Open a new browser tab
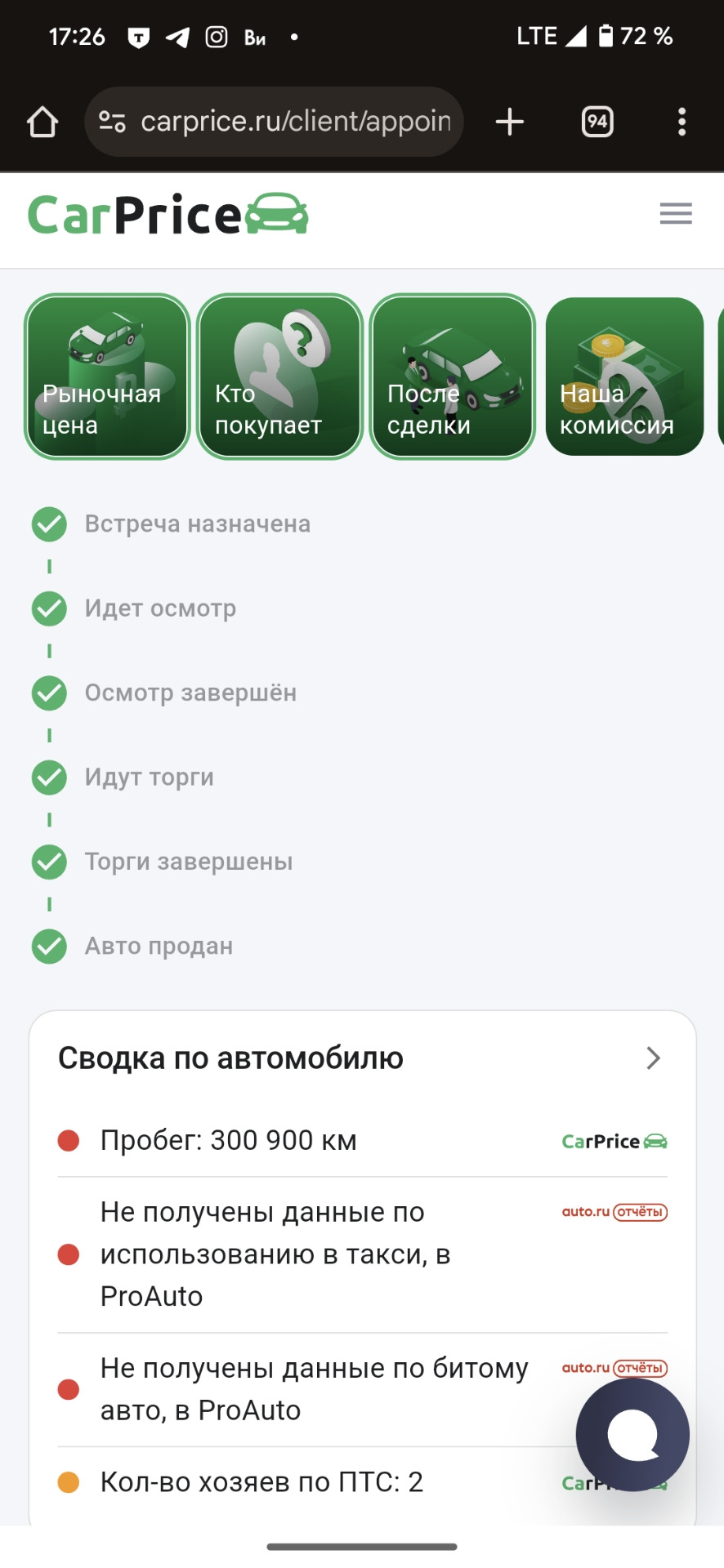 pyautogui.click(x=510, y=122)
